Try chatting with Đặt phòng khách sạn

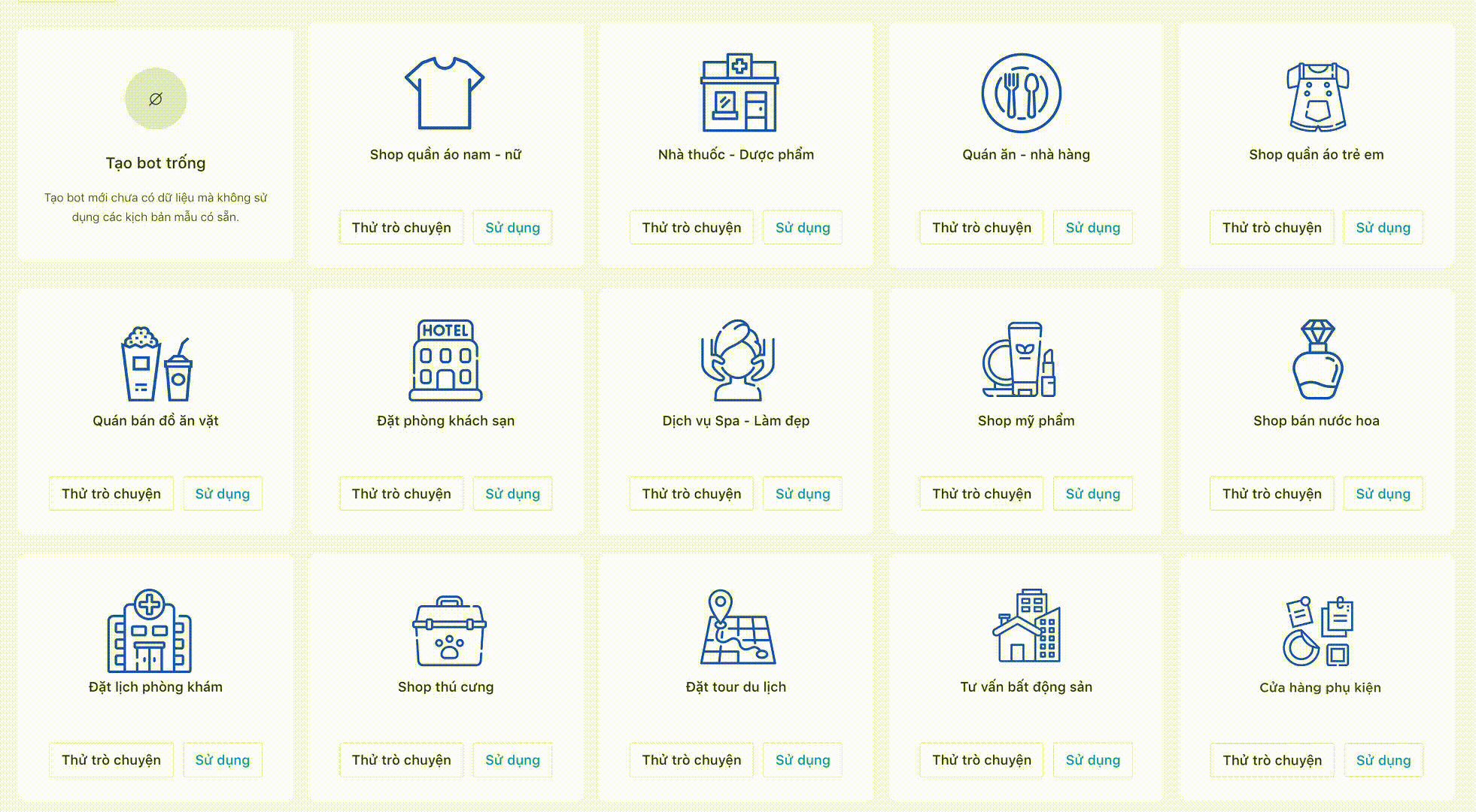pos(401,493)
